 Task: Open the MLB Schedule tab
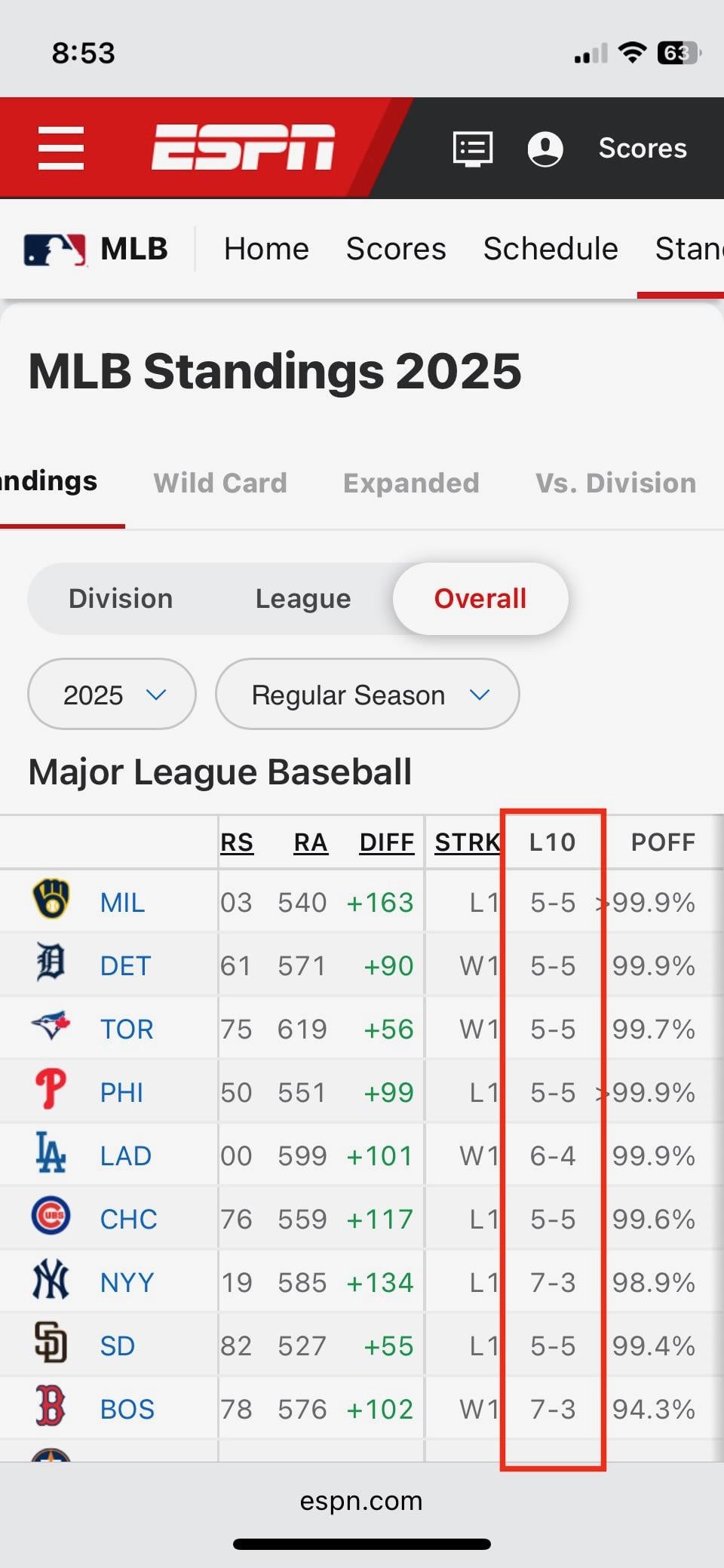click(551, 249)
